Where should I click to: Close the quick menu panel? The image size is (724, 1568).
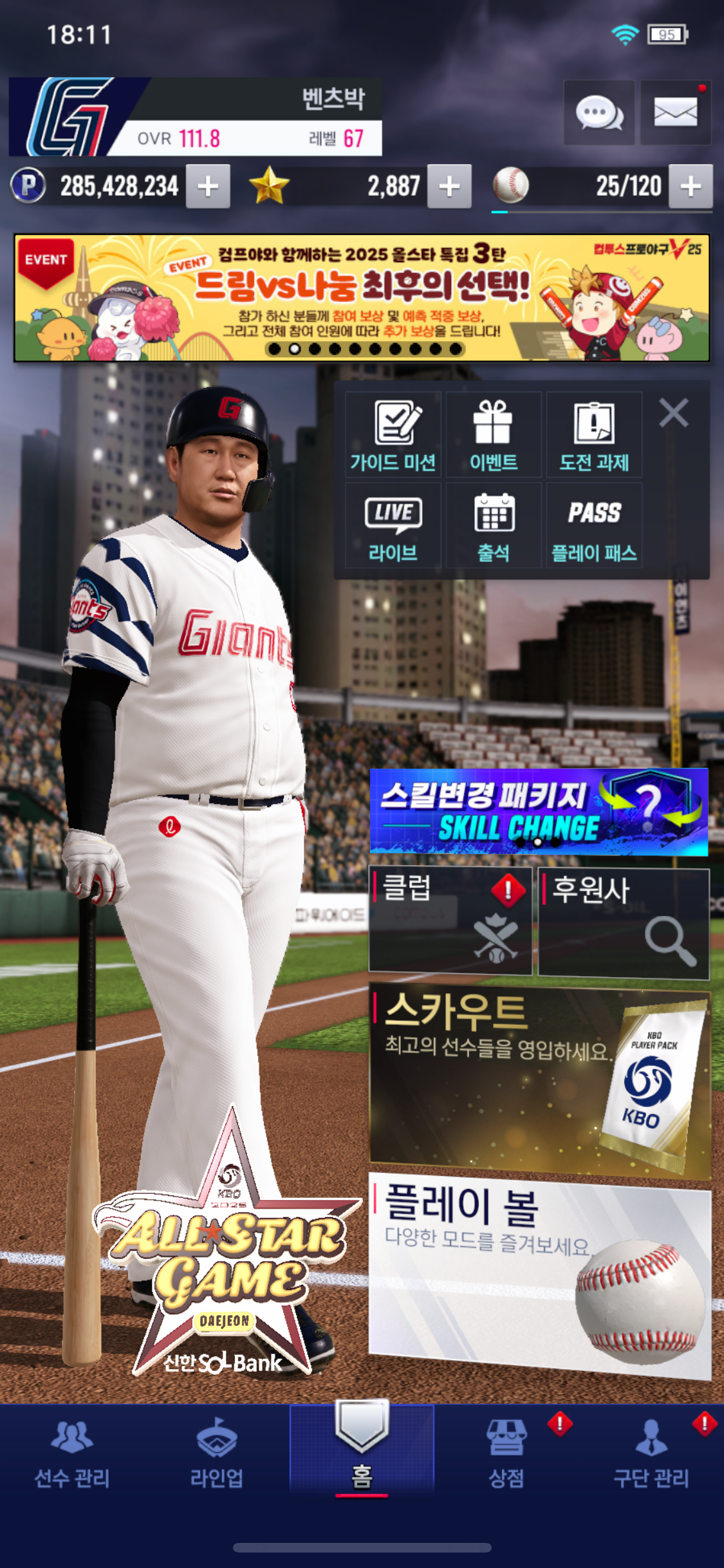pyautogui.click(x=674, y=413)
